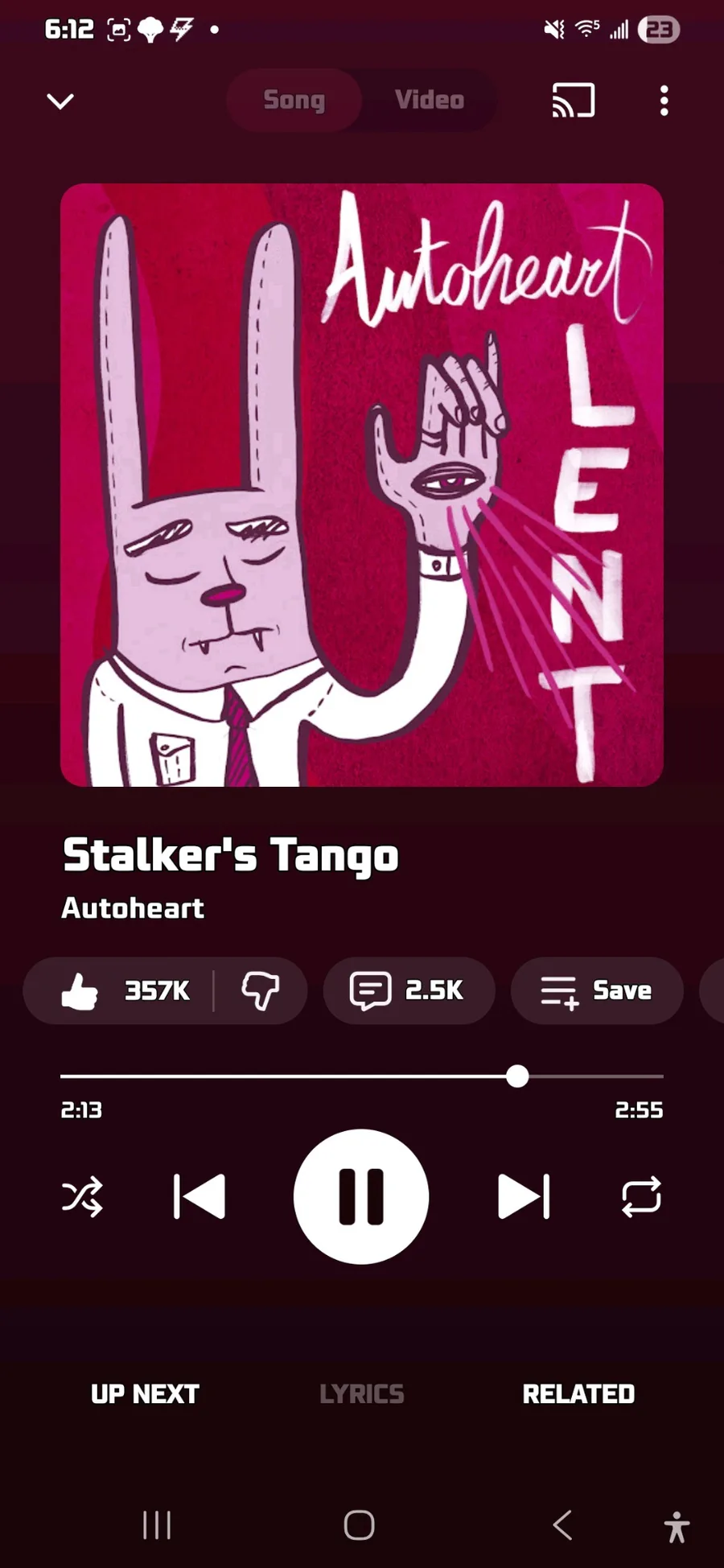The image size is (724, 1568).
Task: Toggle the repeat mode
Action: [641, 1196]
